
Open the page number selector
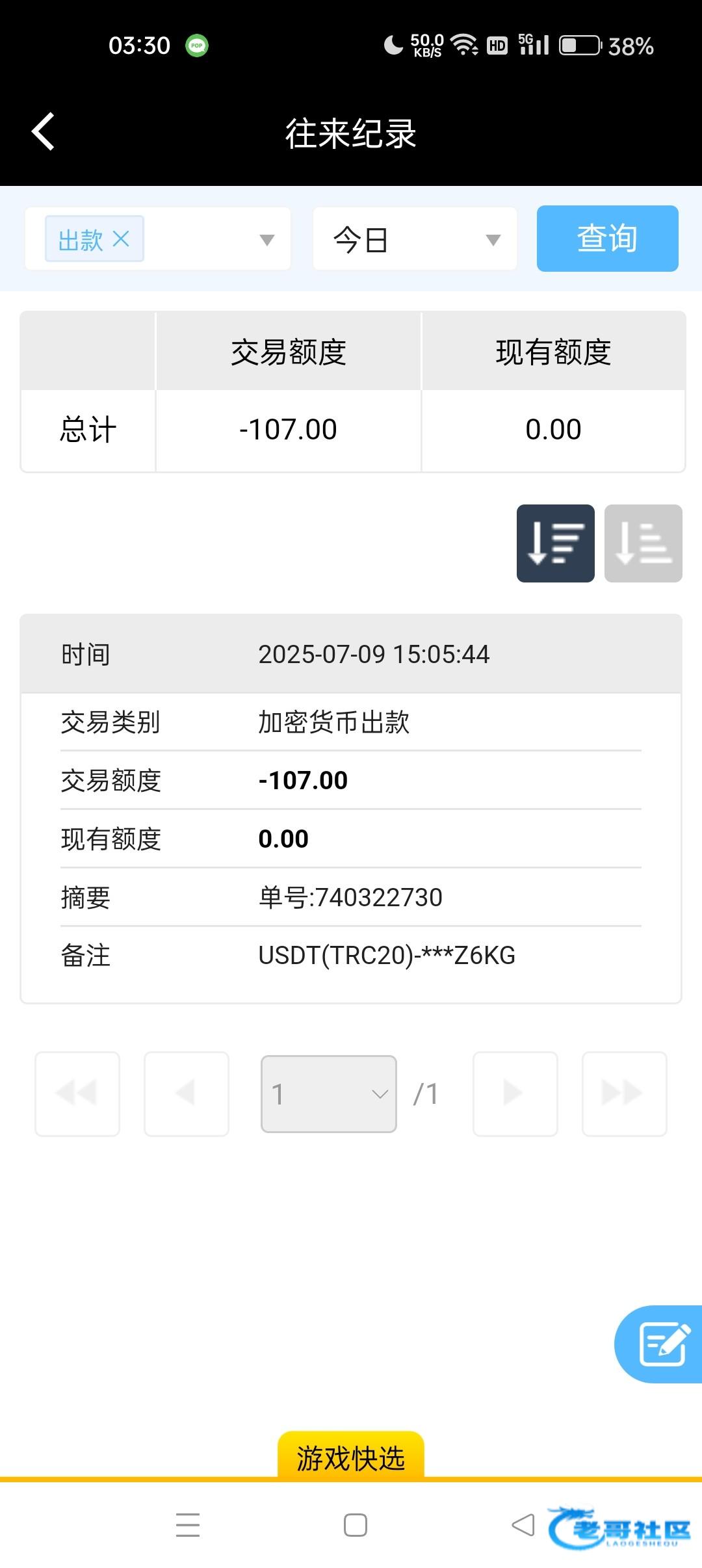tap(329, 1094)
